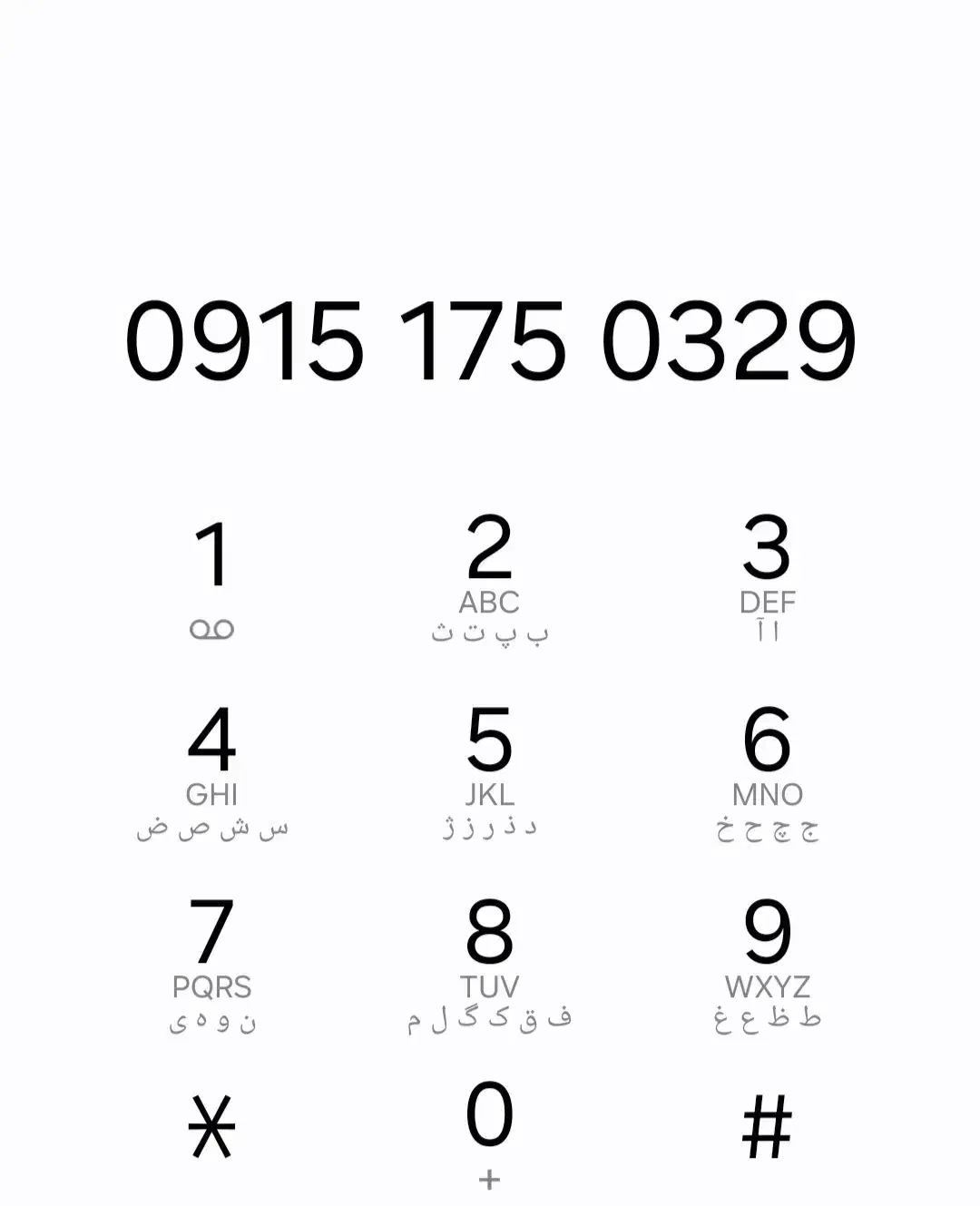Tap the 4 GHI key
Image resolution: width=980 pixels, height=1206 pixels.
coord(212,770)
